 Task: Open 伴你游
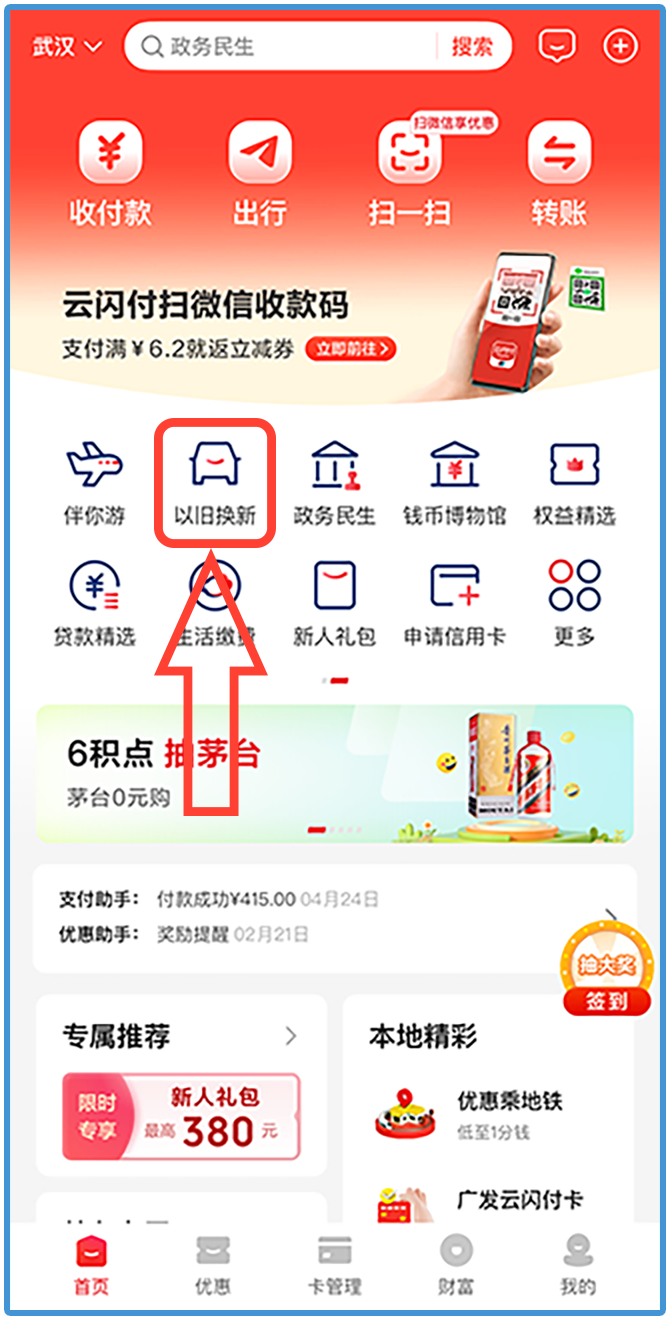coord(94,484)
